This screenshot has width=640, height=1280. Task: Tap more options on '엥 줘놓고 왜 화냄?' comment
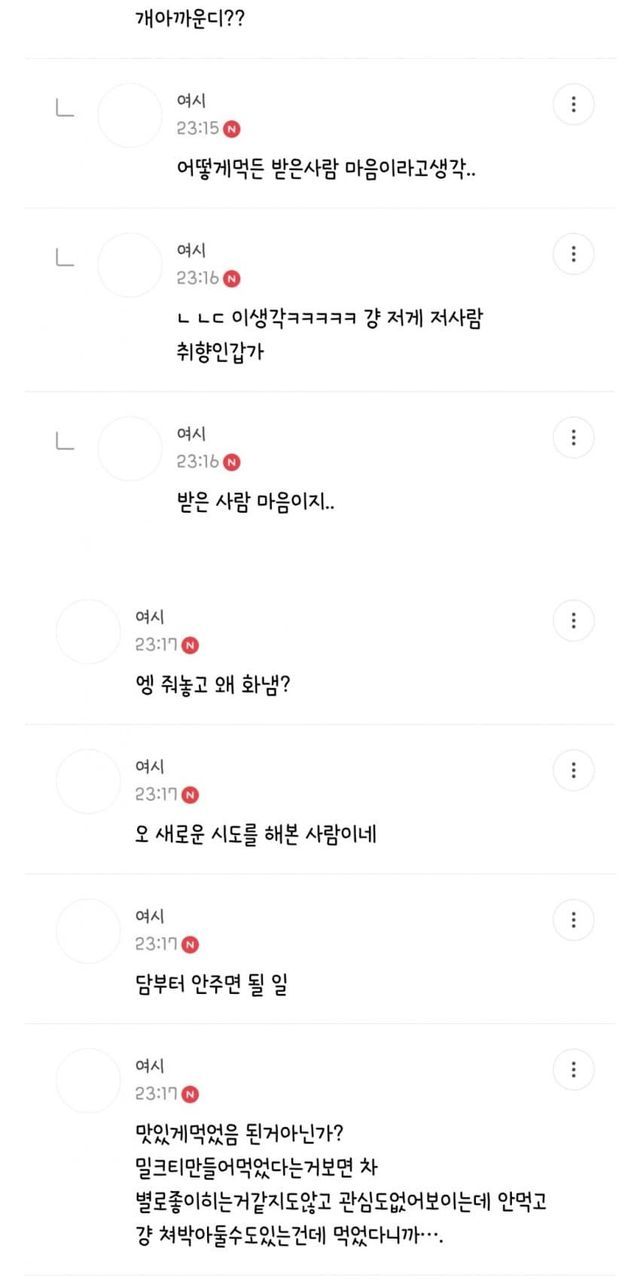tap(573, 620)
